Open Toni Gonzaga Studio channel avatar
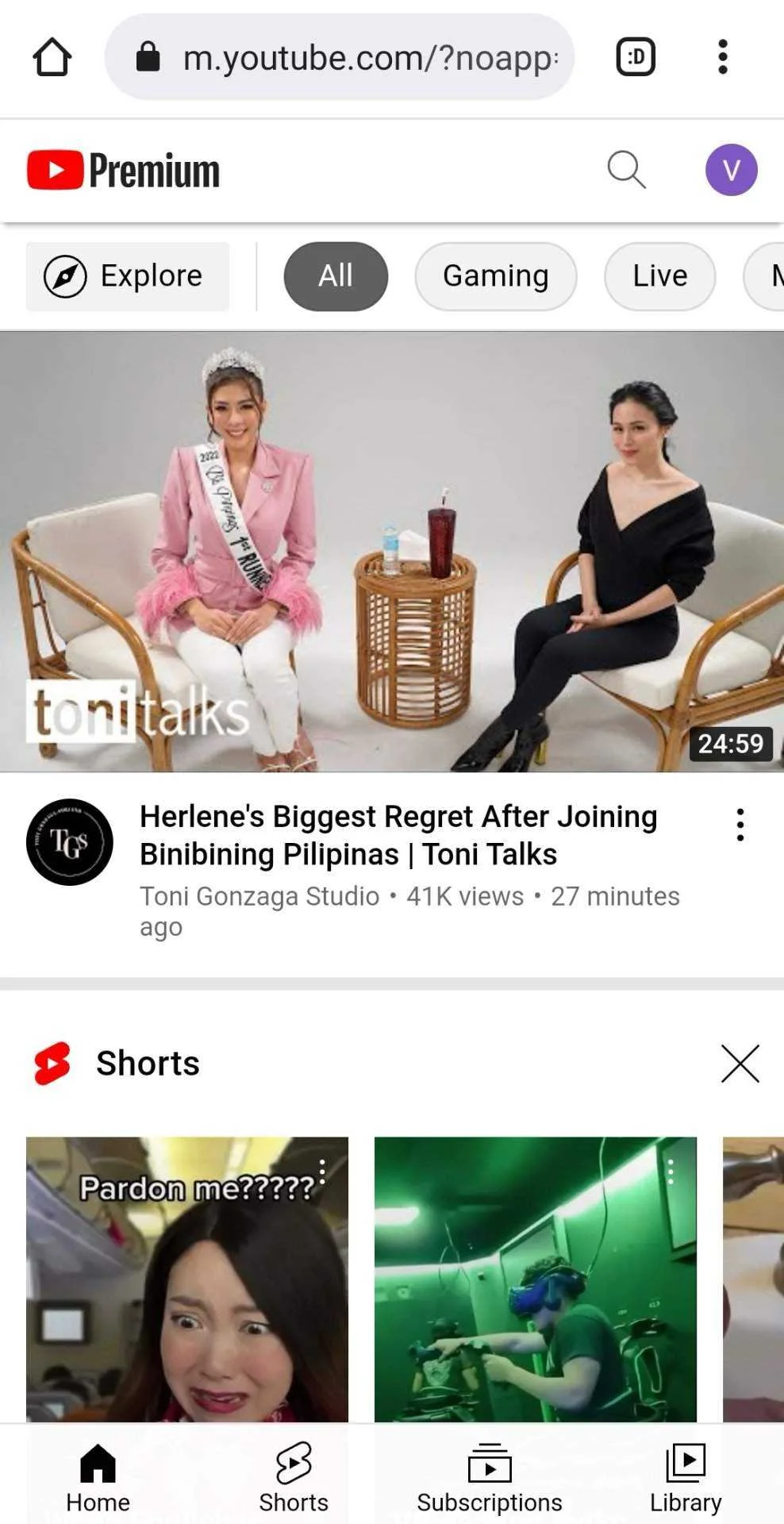 tap(70, 842)
